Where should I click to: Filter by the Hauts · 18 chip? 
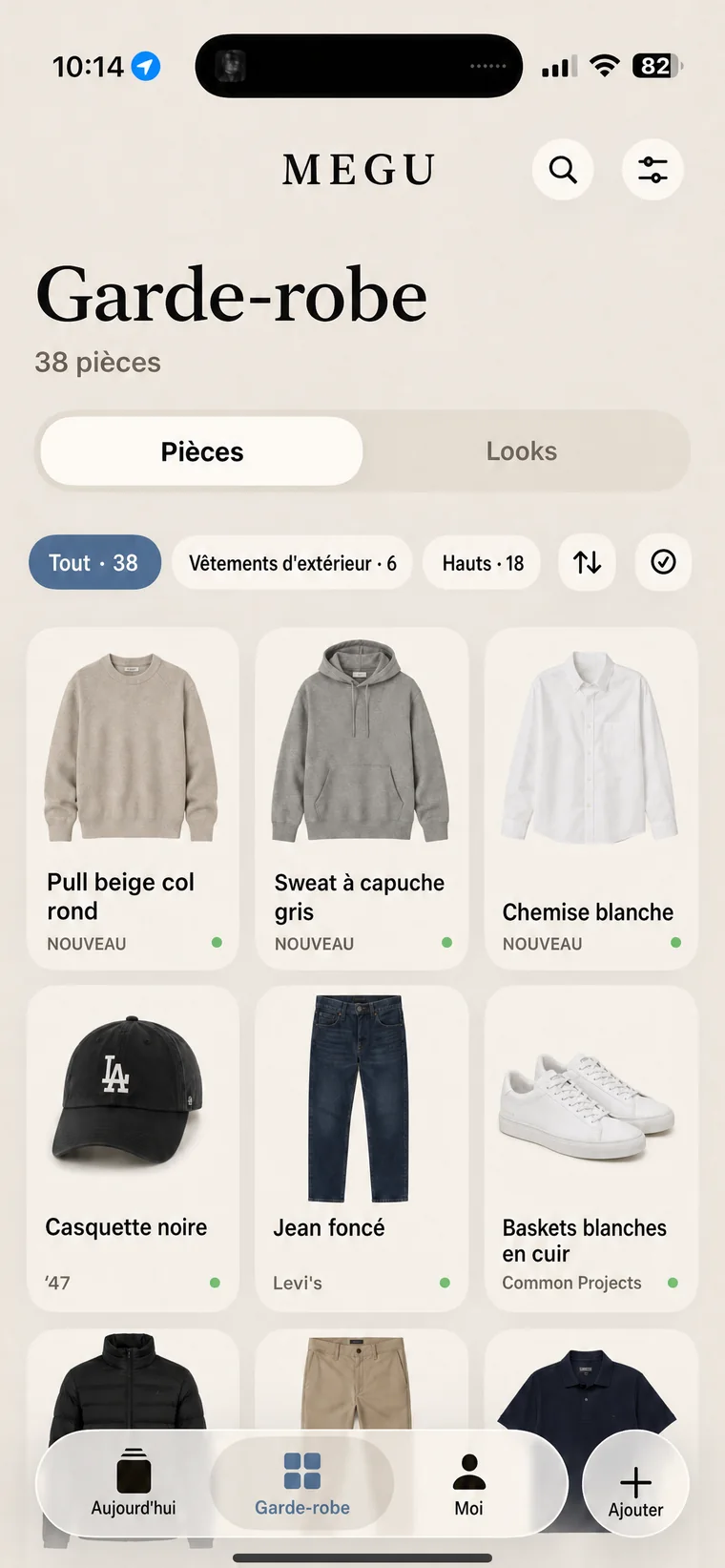pos(483,563)
